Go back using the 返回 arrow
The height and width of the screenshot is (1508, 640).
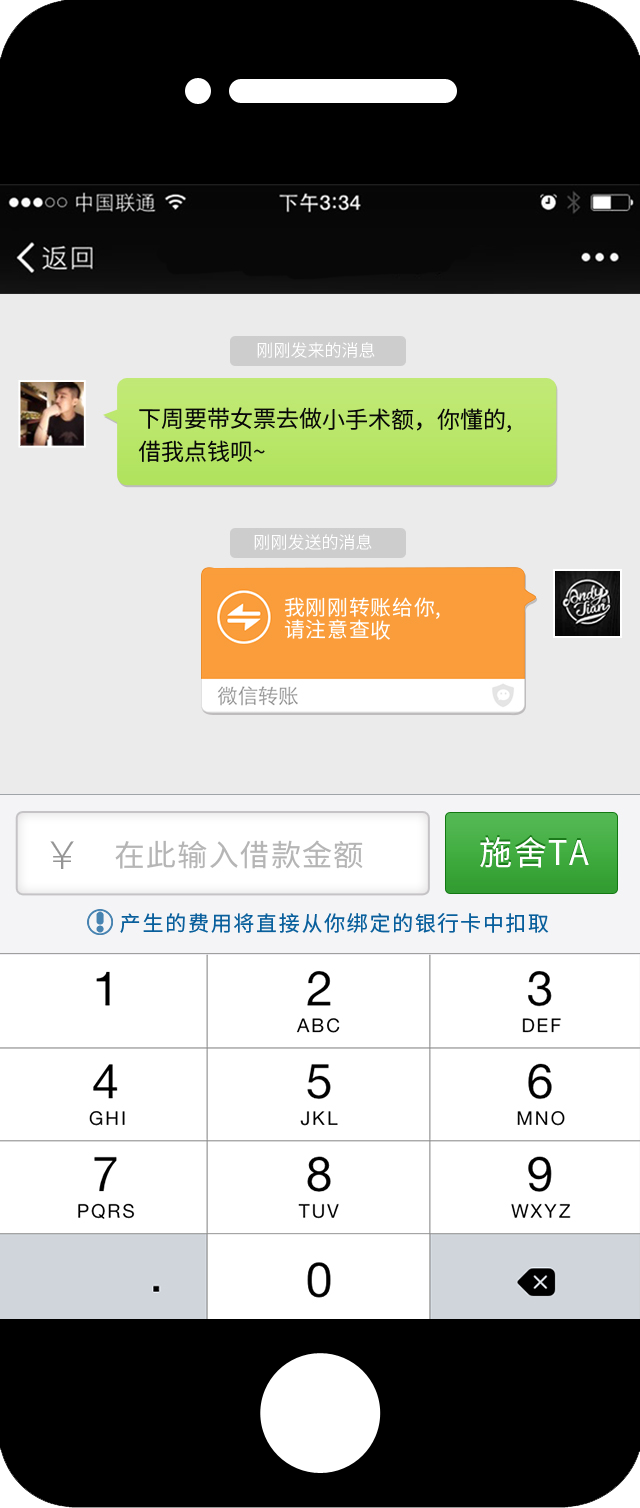pos(55,258)
